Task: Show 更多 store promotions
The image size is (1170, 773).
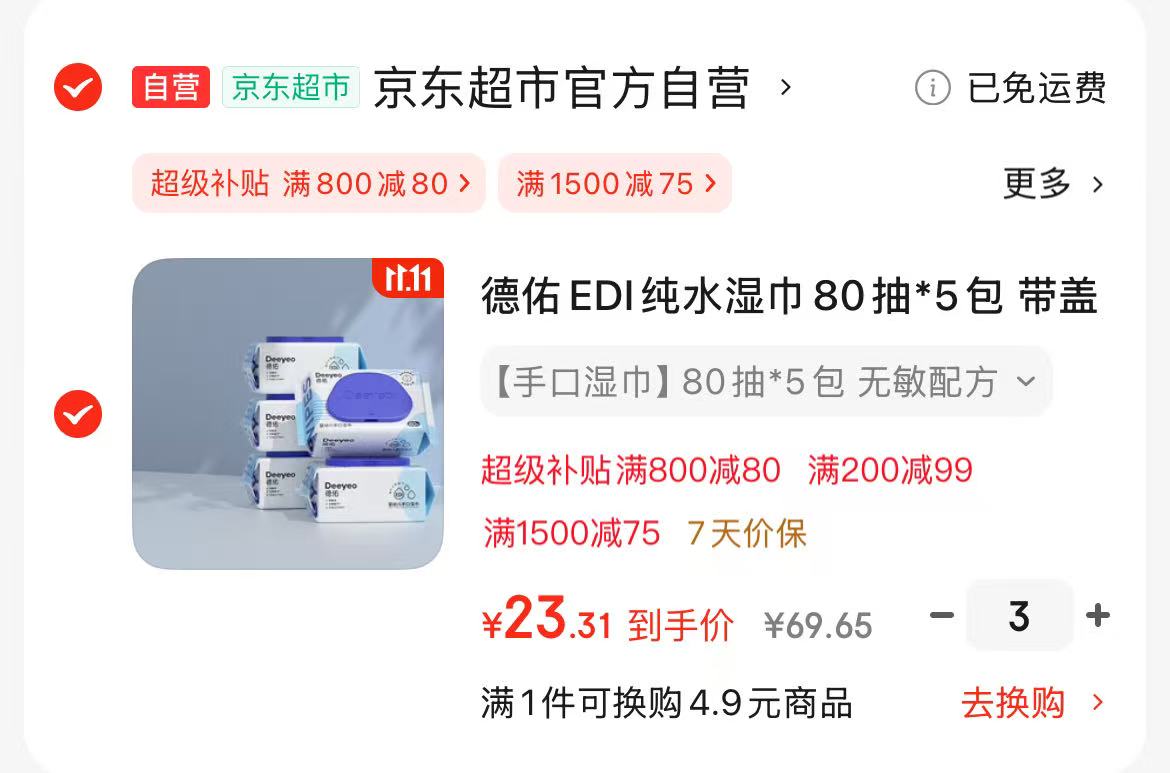Action: tap(1052, 184)
